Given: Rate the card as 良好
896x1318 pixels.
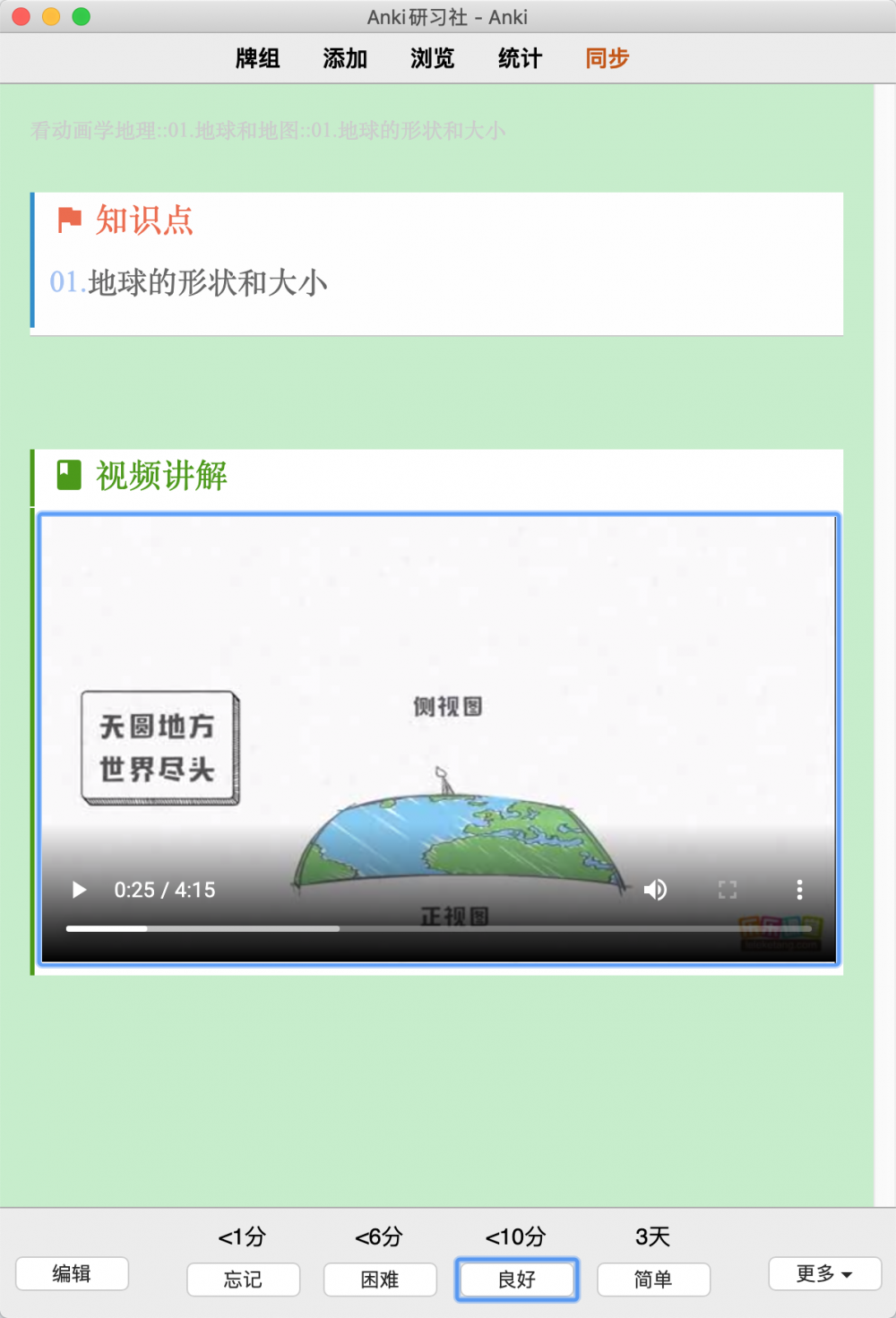Looking at the screenshot, I should [x=517, y=1279].
